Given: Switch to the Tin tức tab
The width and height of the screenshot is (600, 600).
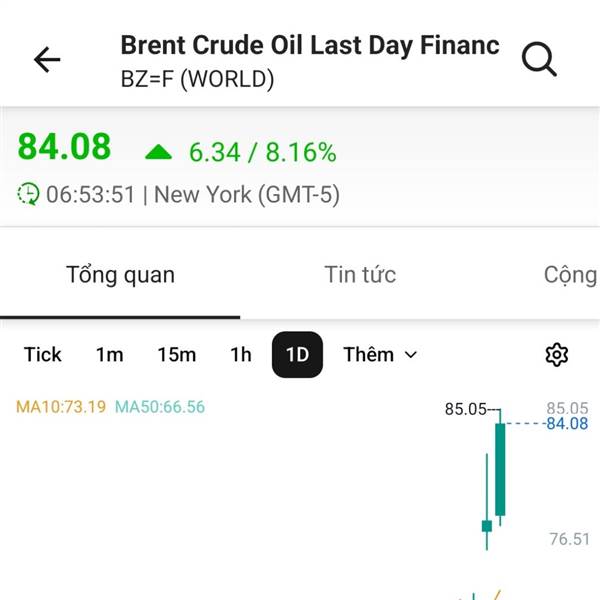Looking at the screenshot, I should 360,275.
